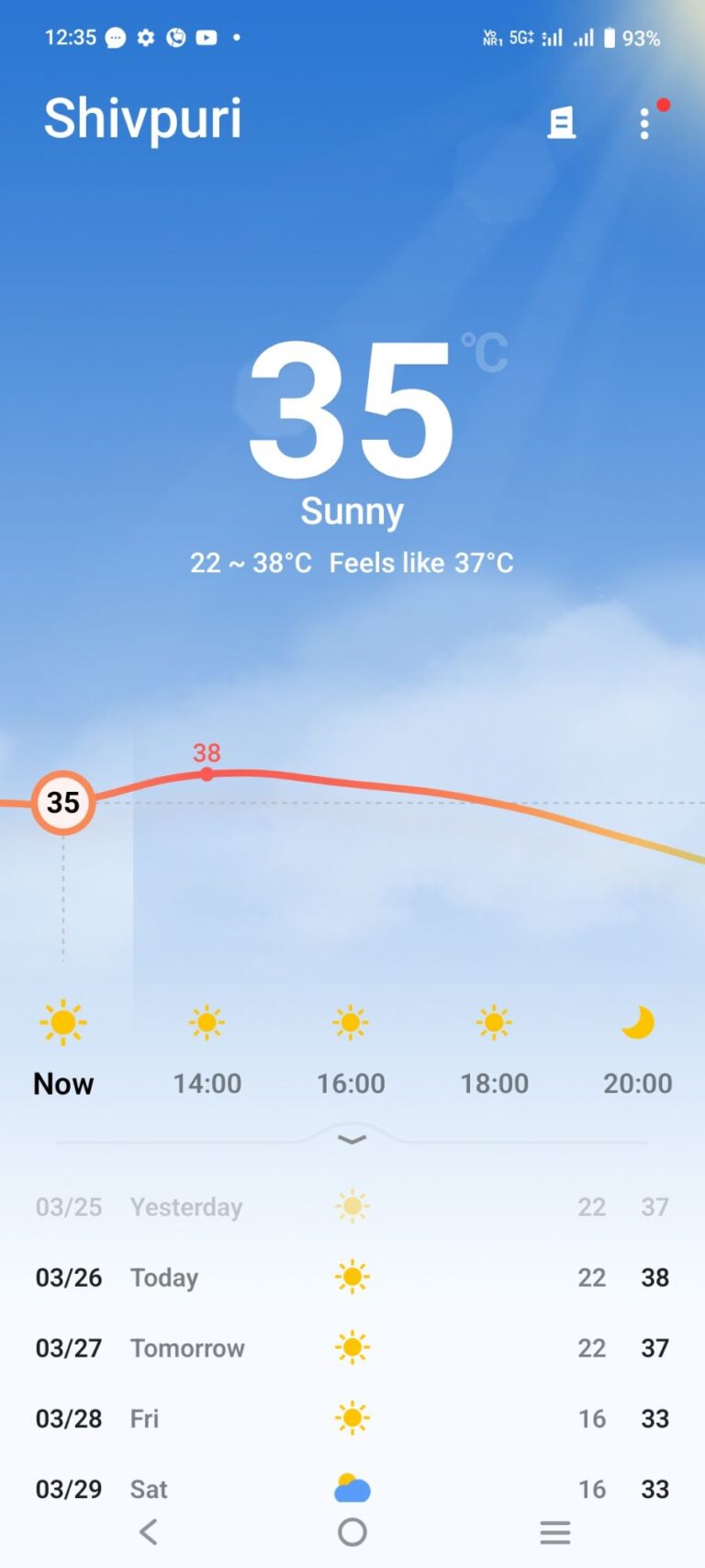Open the three-dot overflow menu
705x1568 pixels.
(x=644, y=123)
